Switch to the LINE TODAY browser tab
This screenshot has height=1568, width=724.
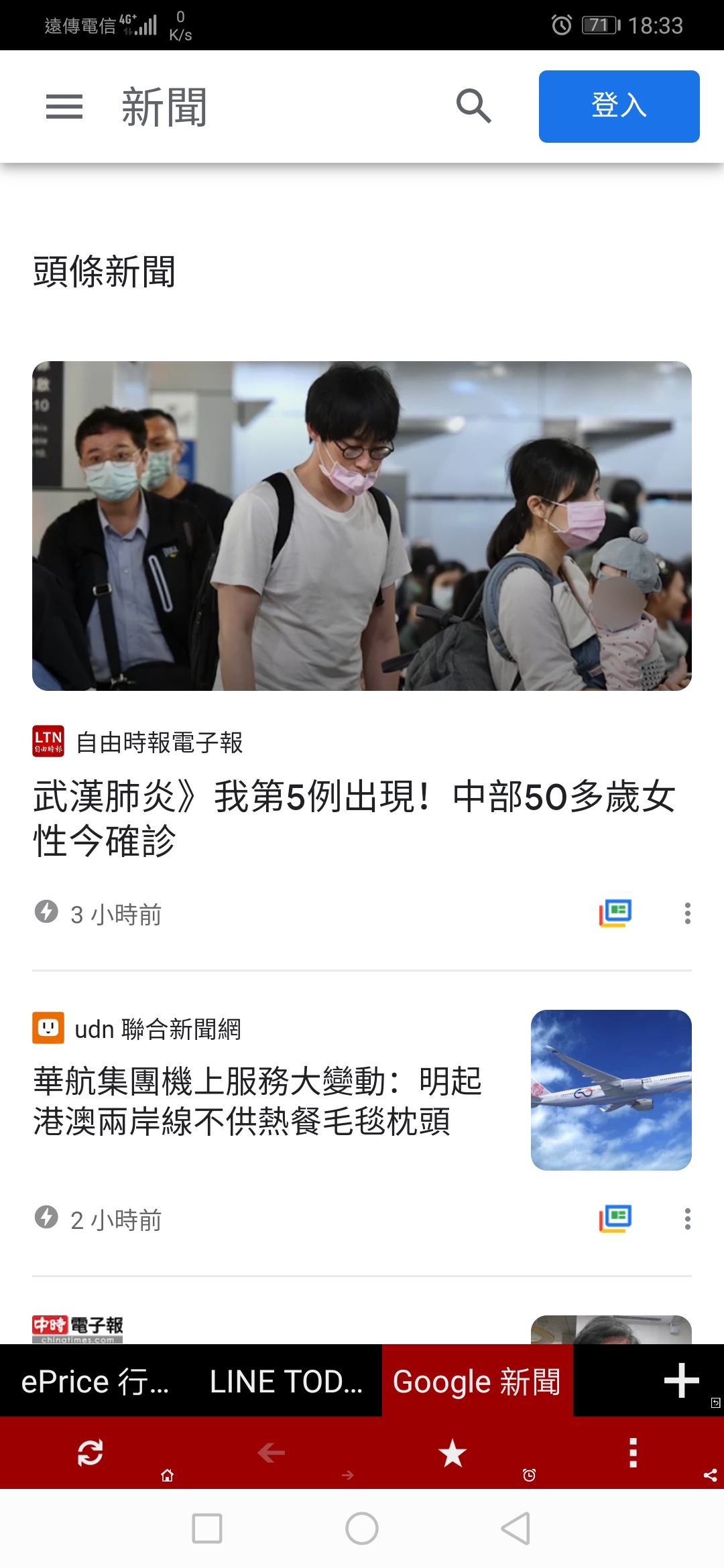coord(286,1381)
